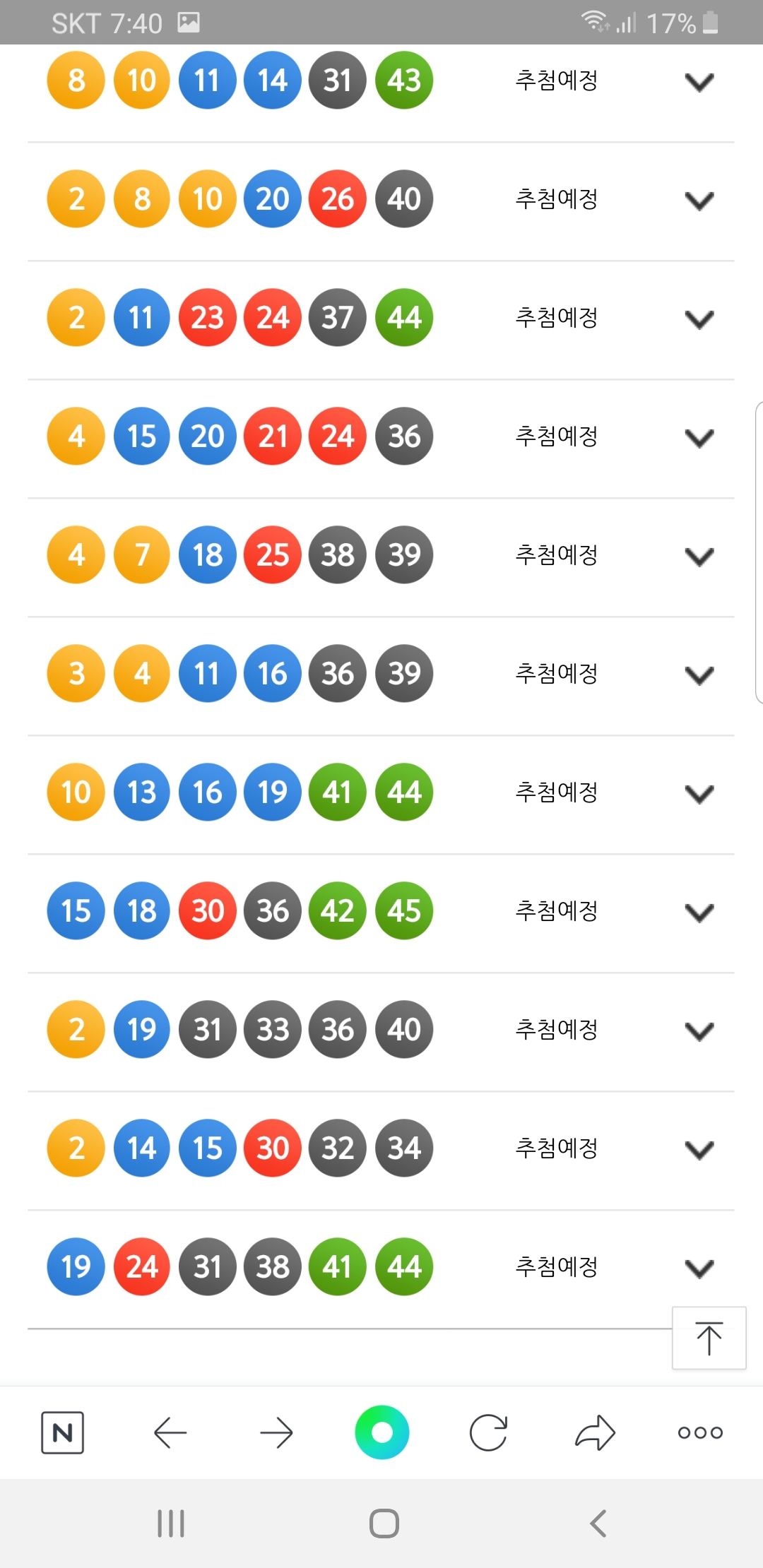Expand the row with 4 15 20 21 24 36
The height and width of the screenshot is (1568, 763).
click(699, 438)
